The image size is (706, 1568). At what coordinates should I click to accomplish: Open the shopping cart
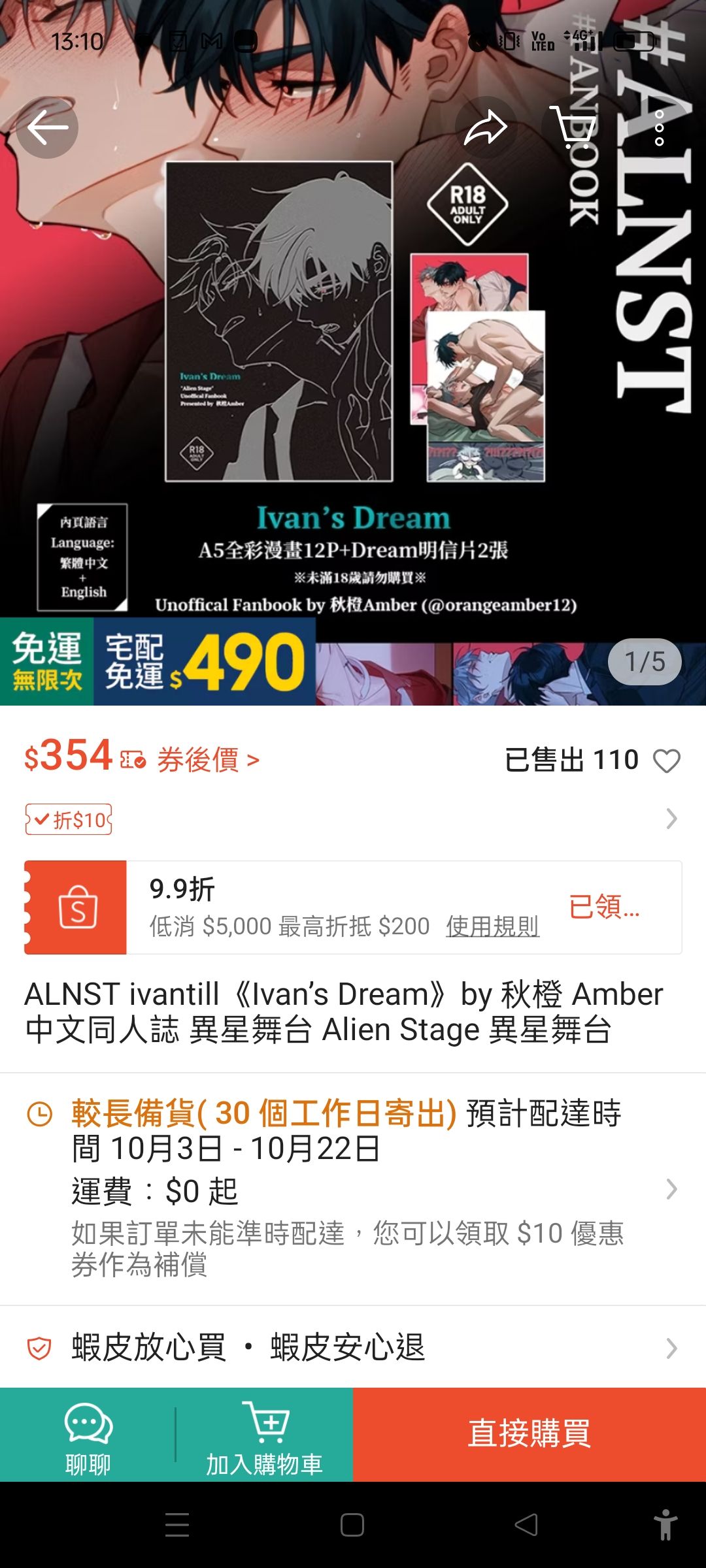[573, 127]
